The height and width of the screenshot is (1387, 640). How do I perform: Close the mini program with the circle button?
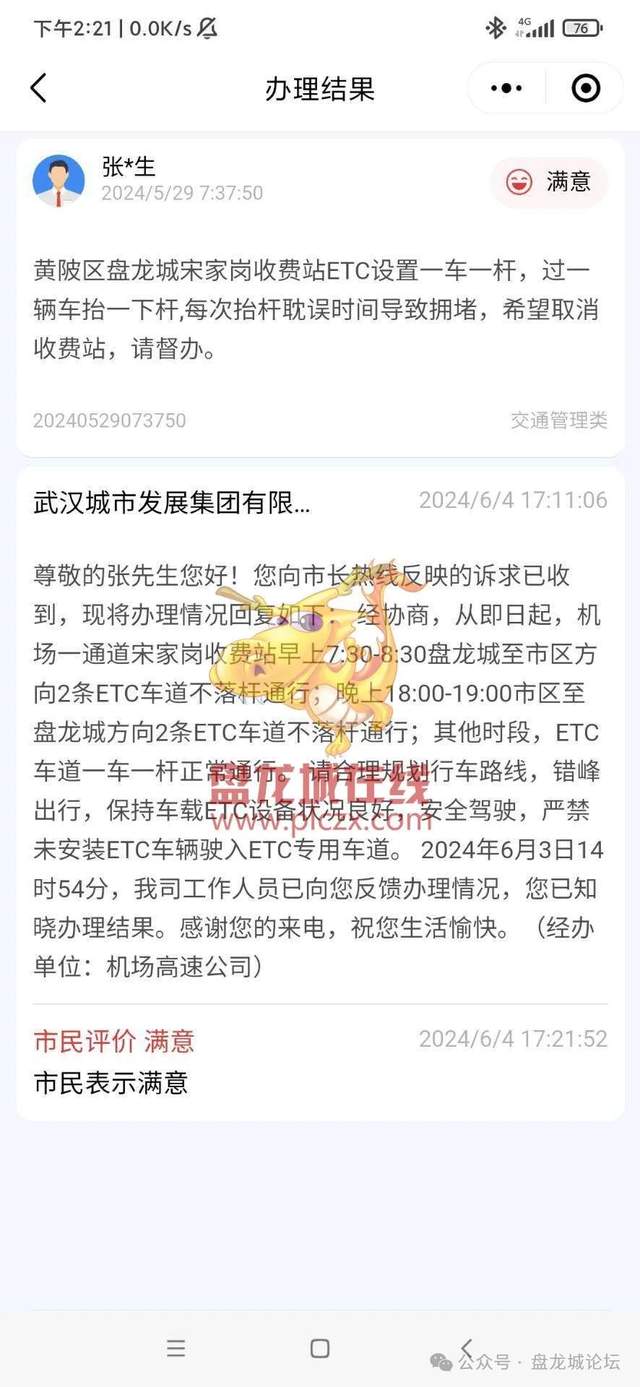(586, 88)
